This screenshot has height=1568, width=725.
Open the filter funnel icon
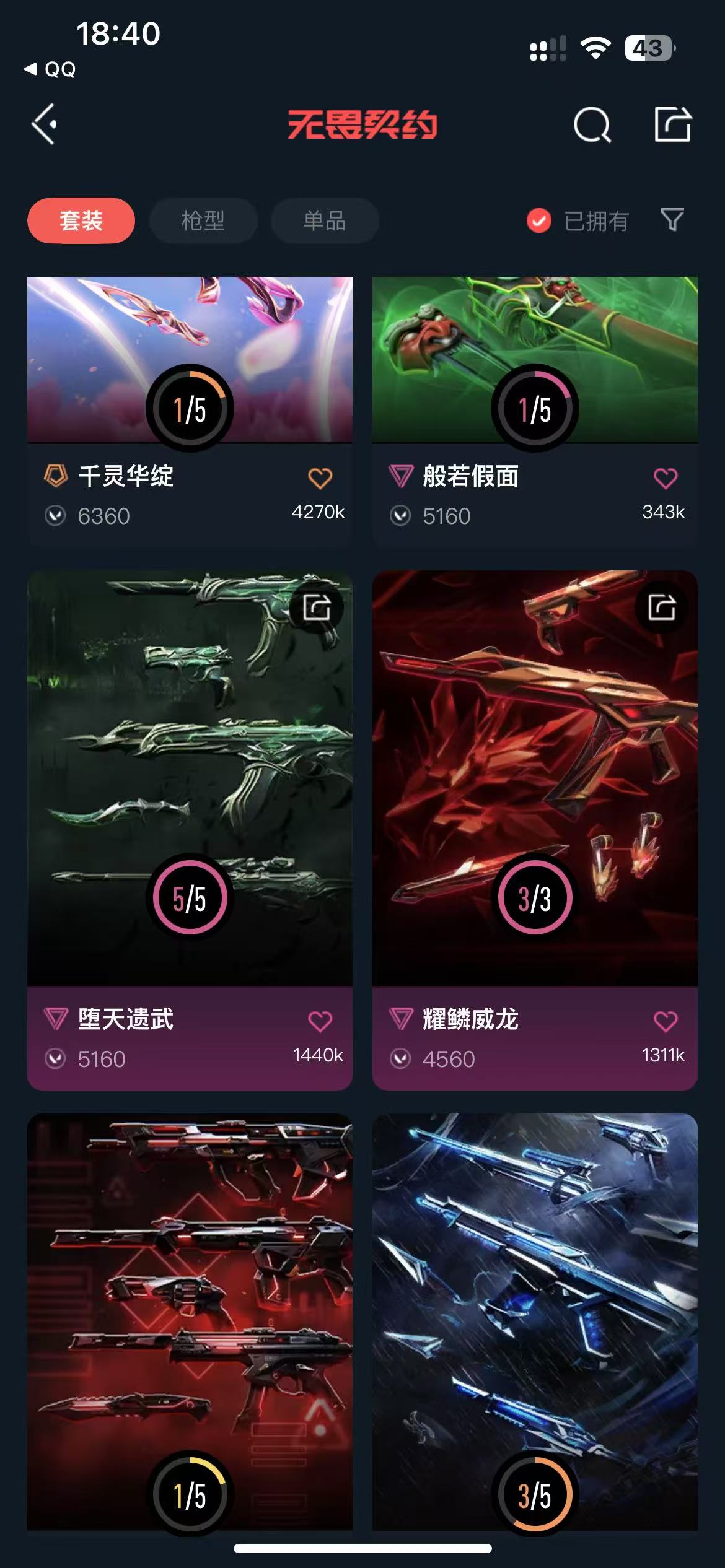(x=672, y=220)
